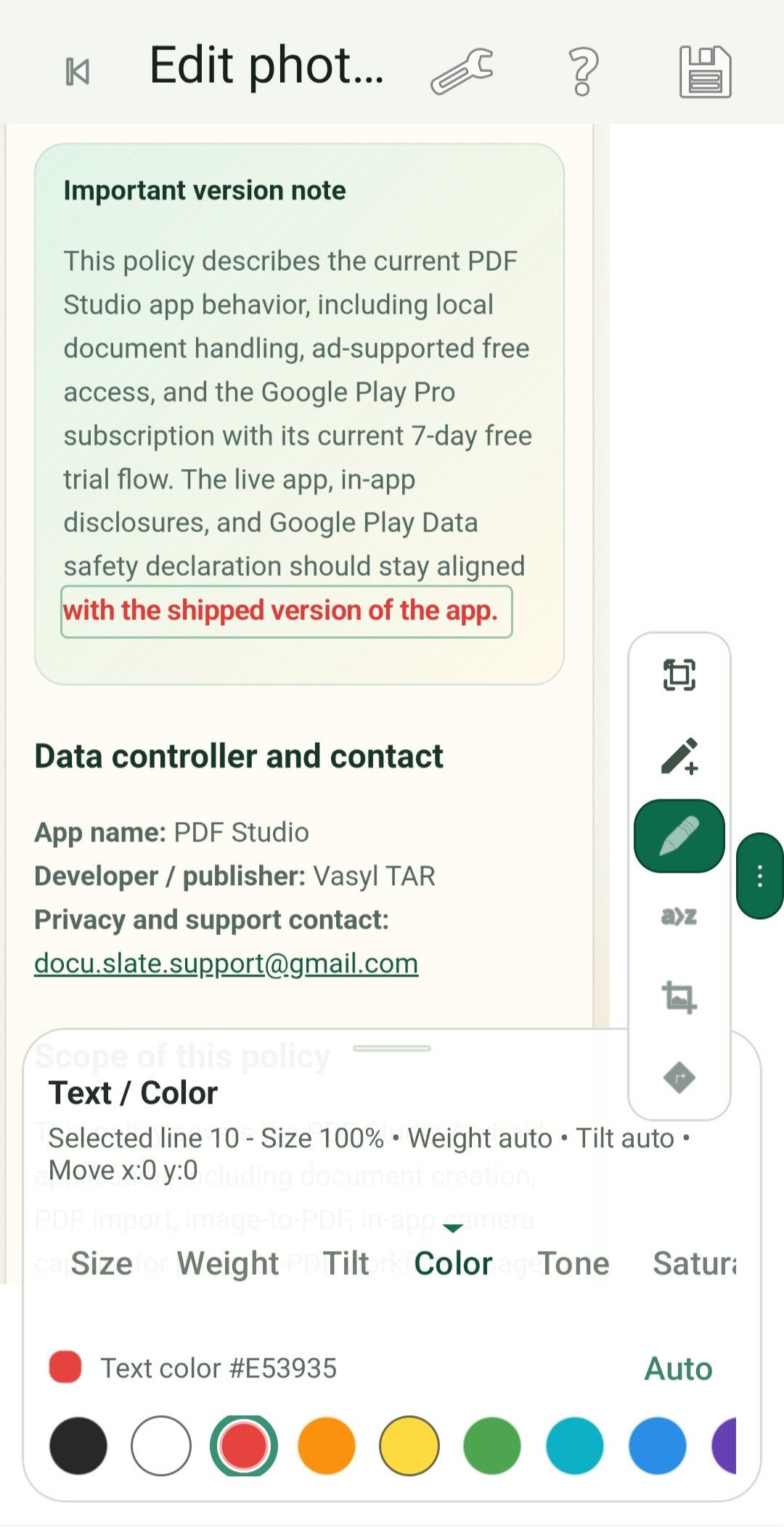Viewport: 784px width, 1527px height.
Task: Select the area-detect frame tool
Action: tap(679, 675)
